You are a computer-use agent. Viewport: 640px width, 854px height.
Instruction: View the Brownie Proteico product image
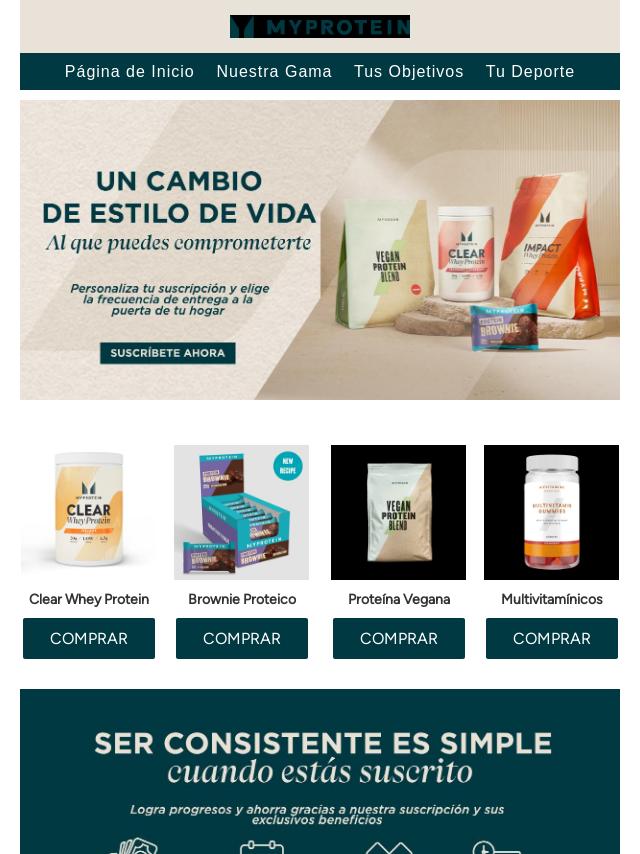(241, 512)
